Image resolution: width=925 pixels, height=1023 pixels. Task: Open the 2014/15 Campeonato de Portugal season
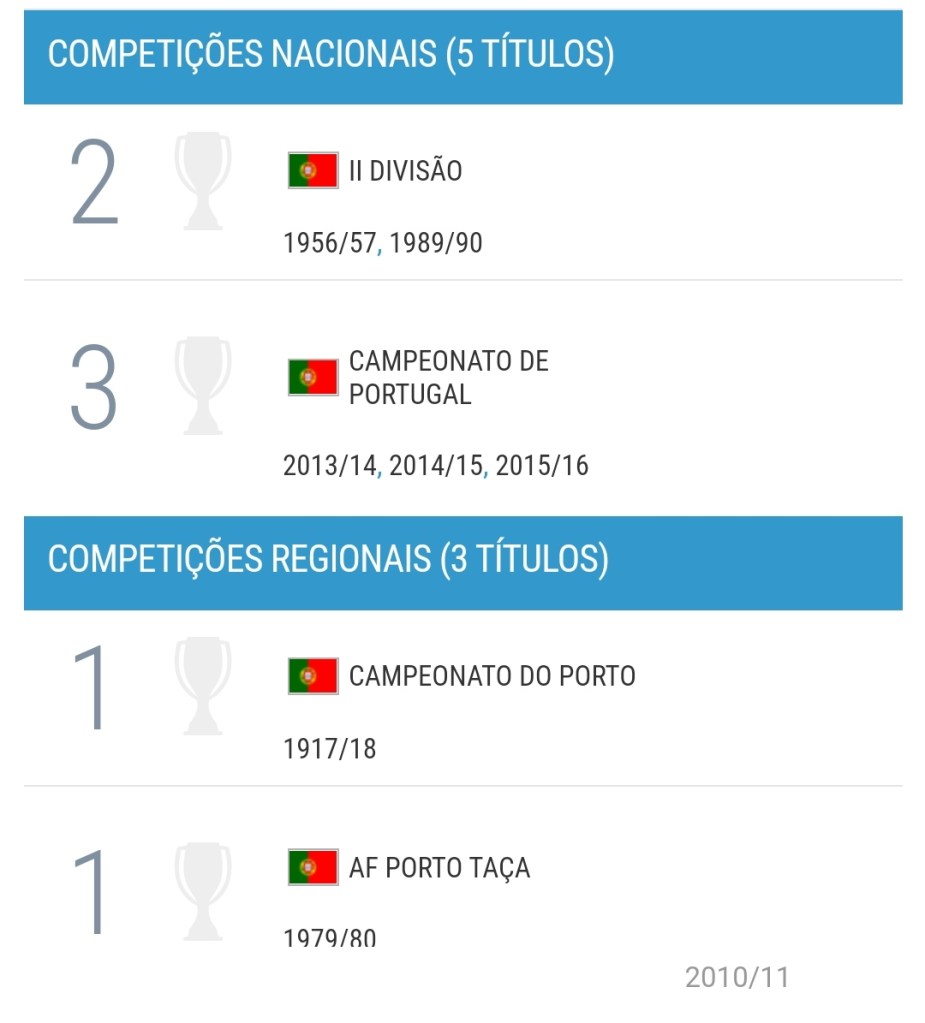(436, 466)
